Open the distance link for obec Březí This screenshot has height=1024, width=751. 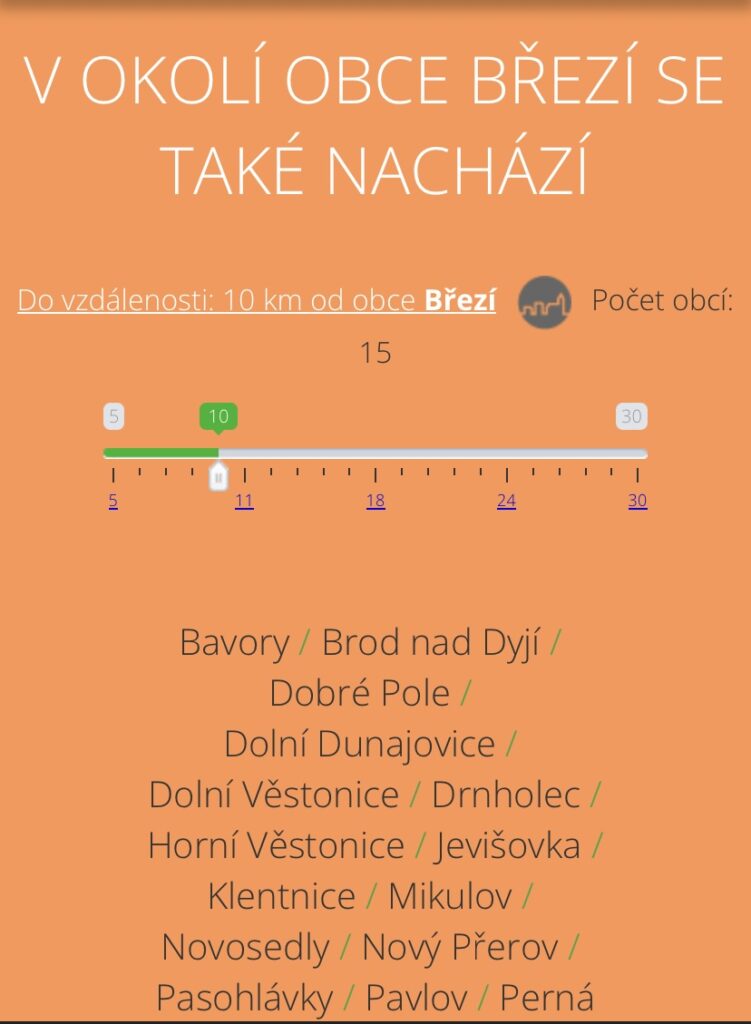pyautogui.click(x=256, y=300)
